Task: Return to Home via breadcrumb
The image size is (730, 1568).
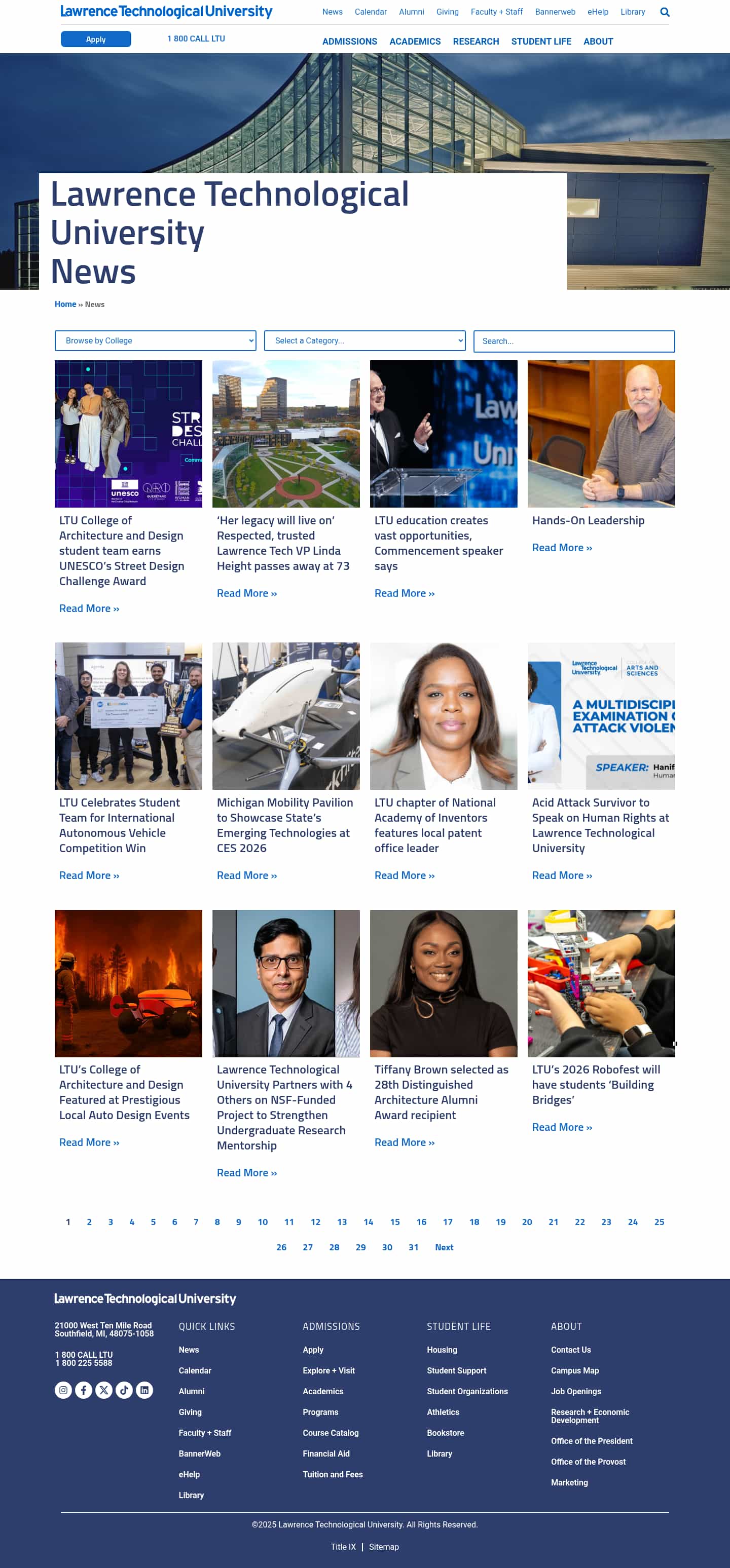Action: (65, 304)
